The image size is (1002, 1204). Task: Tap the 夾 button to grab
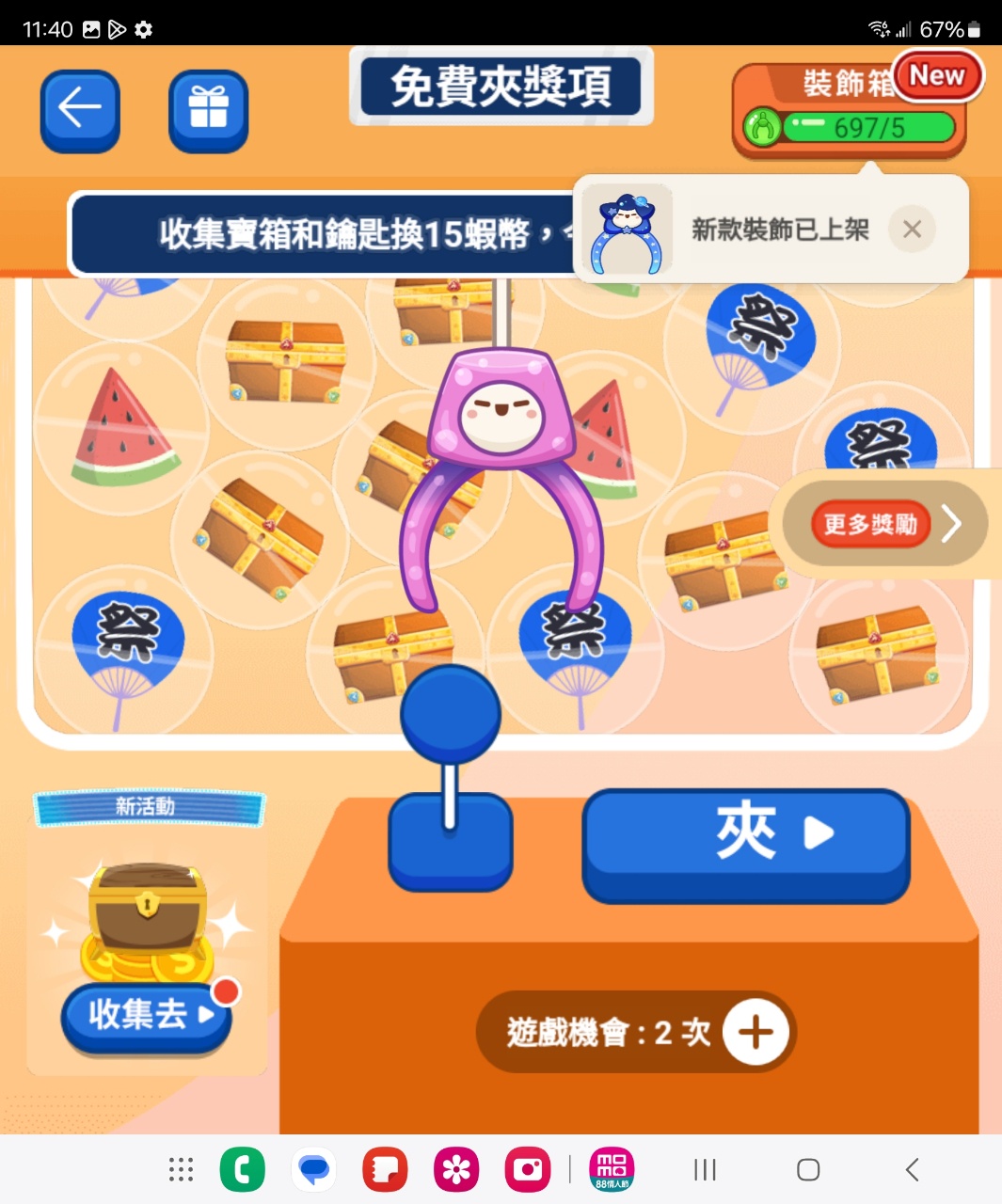745,844
